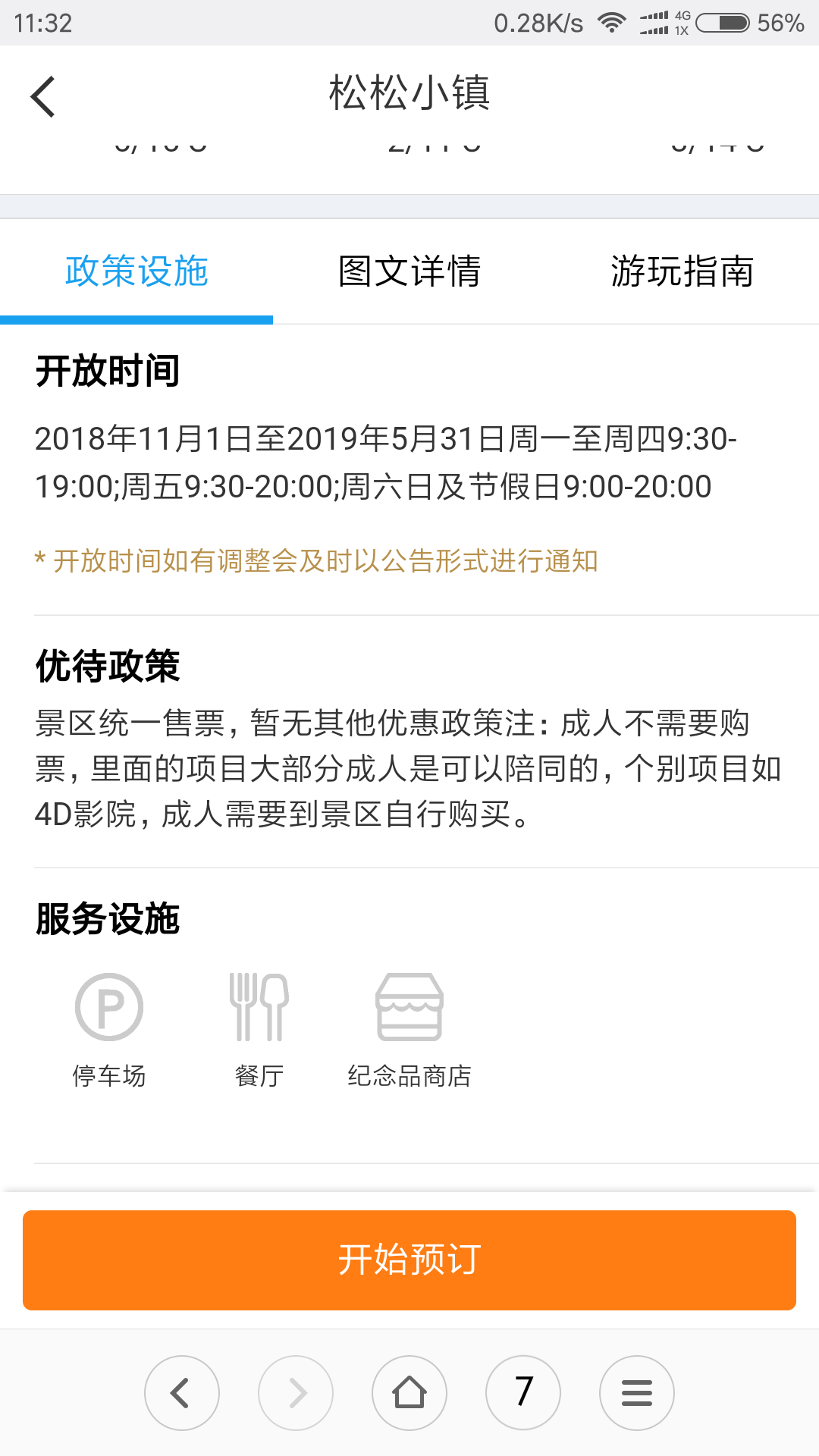This screenshot has height=1456, width=819.
Task: Tap browser back button in bottom toolbar
Action: pyautogui.click(x=182, y=1393)
